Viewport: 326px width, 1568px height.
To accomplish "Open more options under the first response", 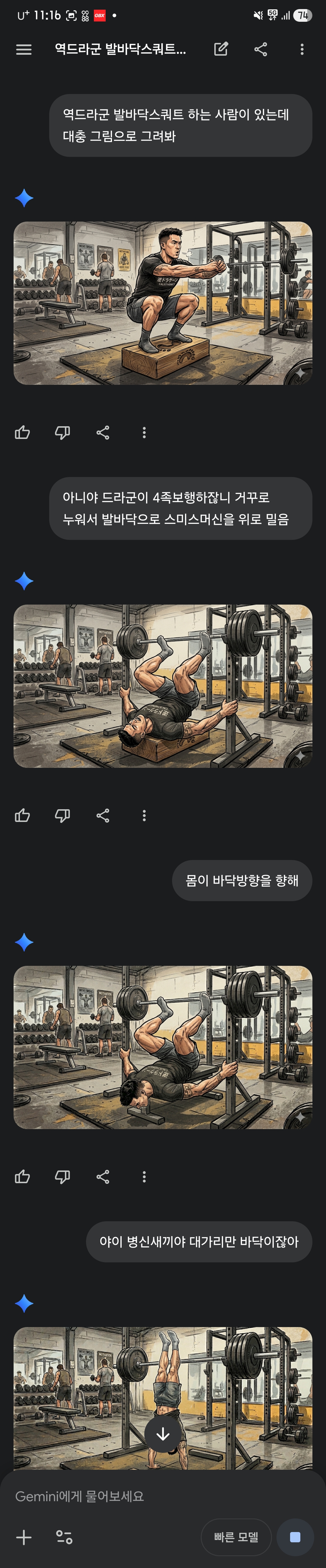I will 144,432.
